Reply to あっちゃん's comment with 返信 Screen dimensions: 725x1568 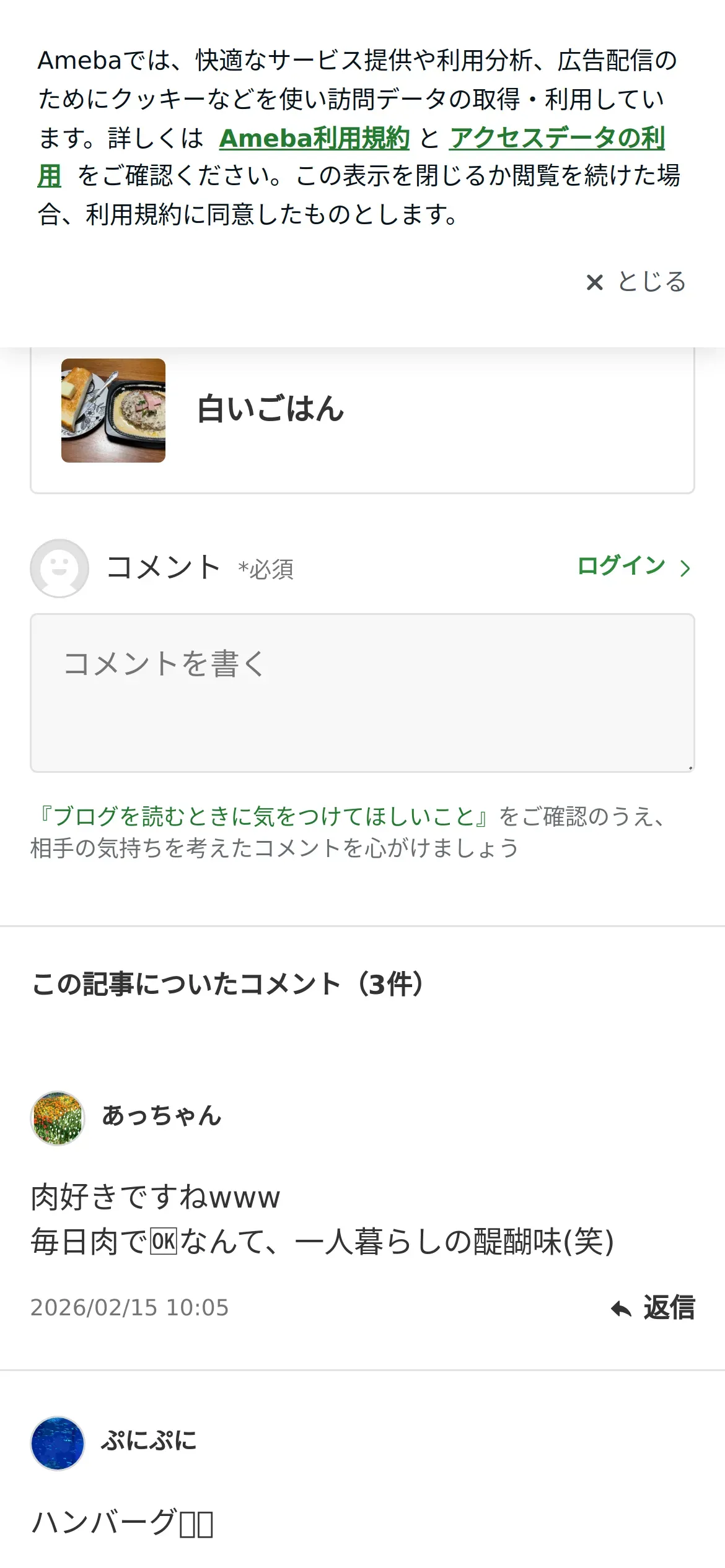[653, 1308]
